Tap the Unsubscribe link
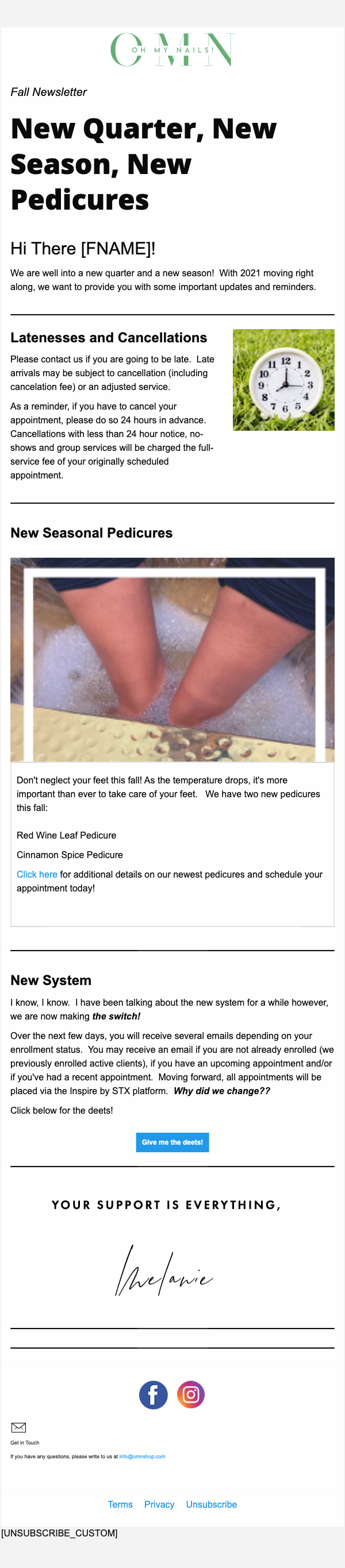This screenshot has height=1568, width=345. coord(211,1504)
